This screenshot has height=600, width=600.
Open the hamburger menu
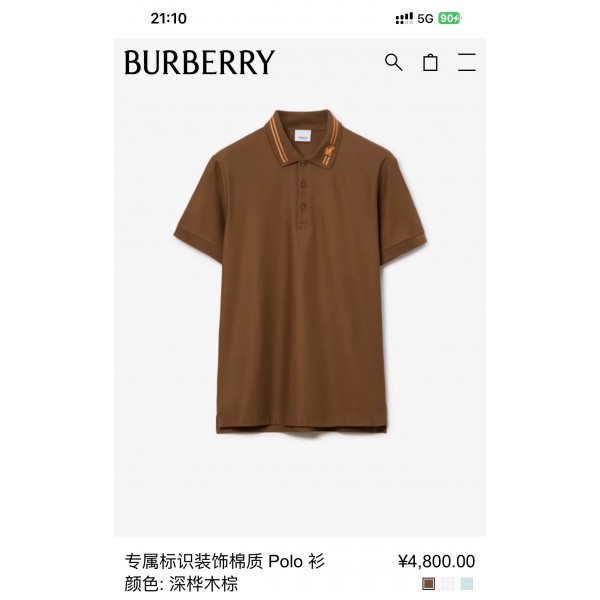[x=465, y=62]
